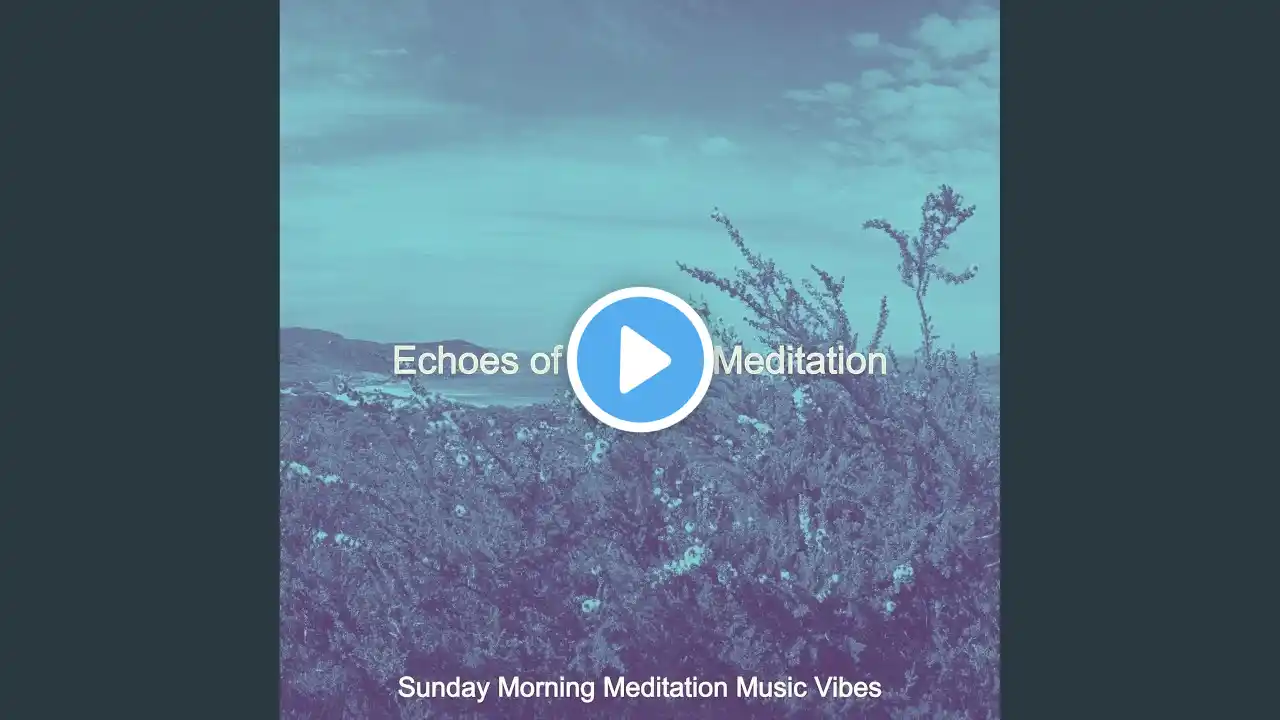Play the Sunday Morning Meditation video
1280x720 pixels.
tap(640, 360)
